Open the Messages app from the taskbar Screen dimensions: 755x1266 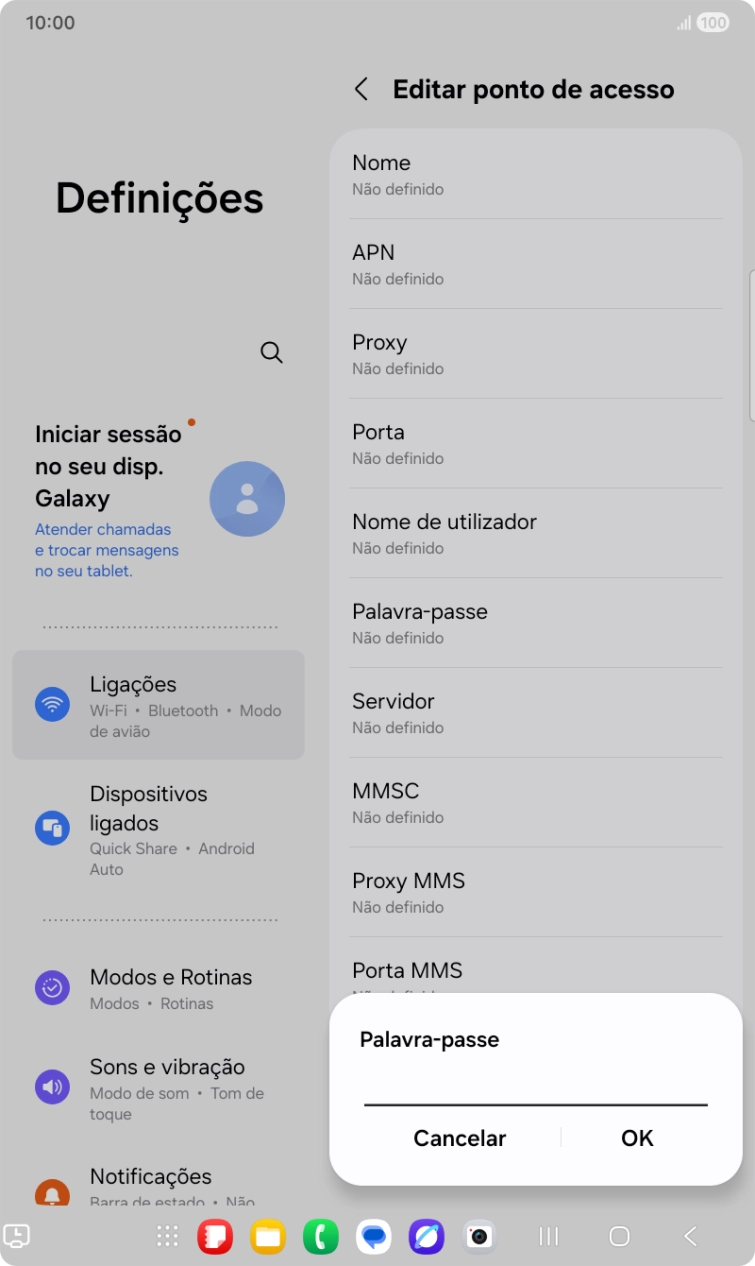[373, 1237]
